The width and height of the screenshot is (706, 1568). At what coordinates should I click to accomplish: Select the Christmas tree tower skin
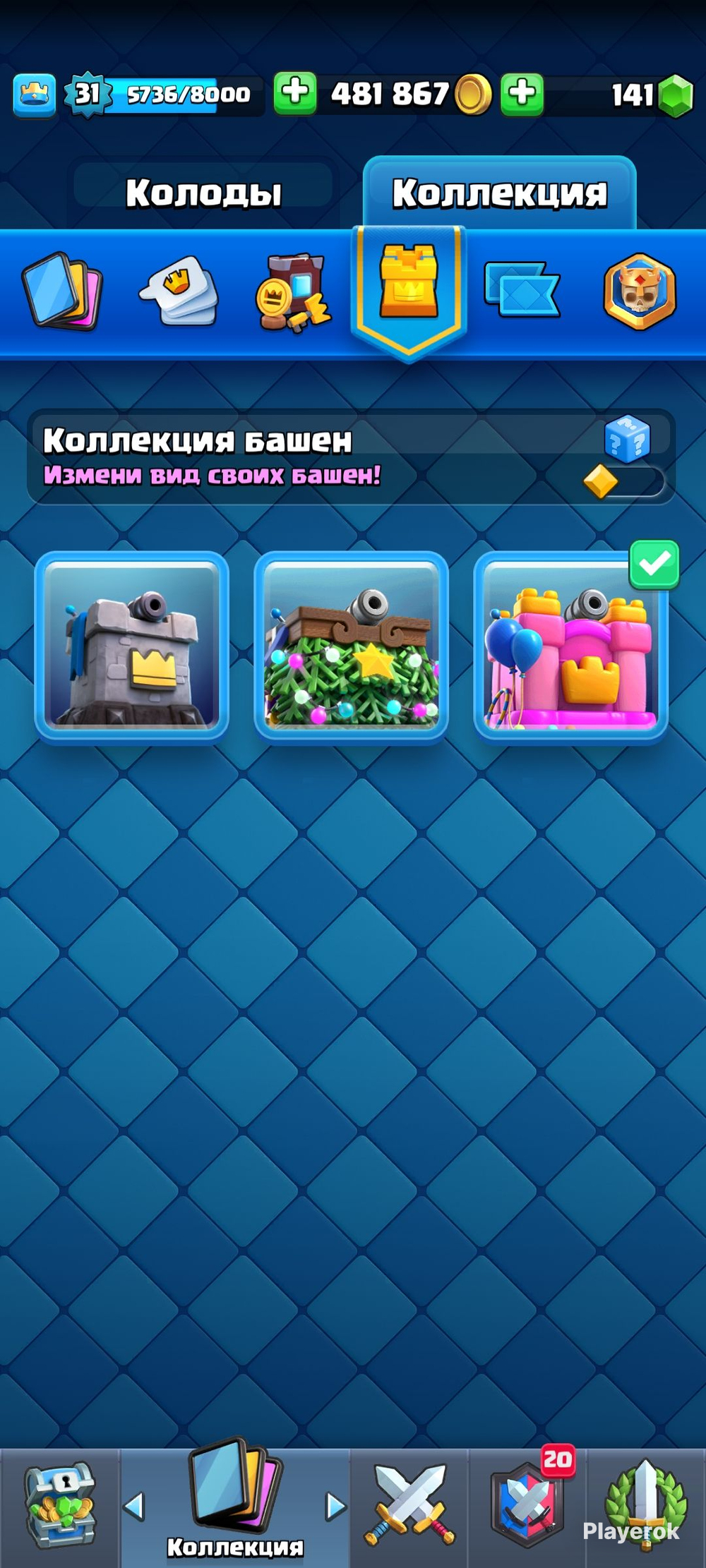pyautogui.click(x=351, y=646)
